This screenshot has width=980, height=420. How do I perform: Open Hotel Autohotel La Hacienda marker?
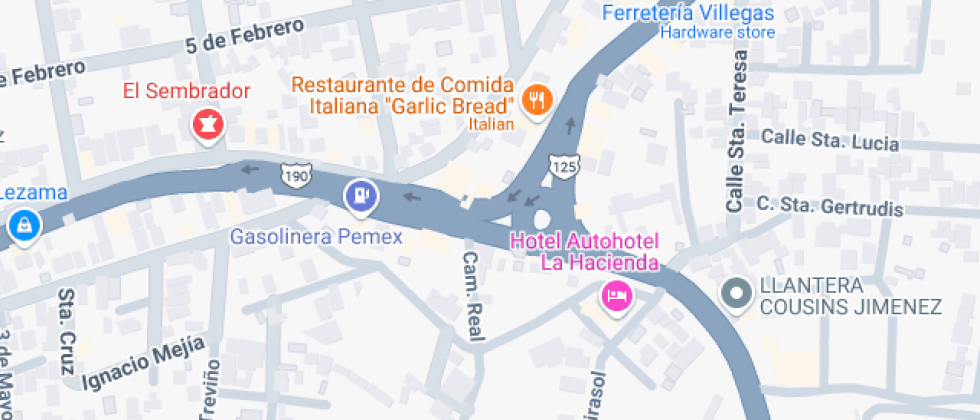616,295
